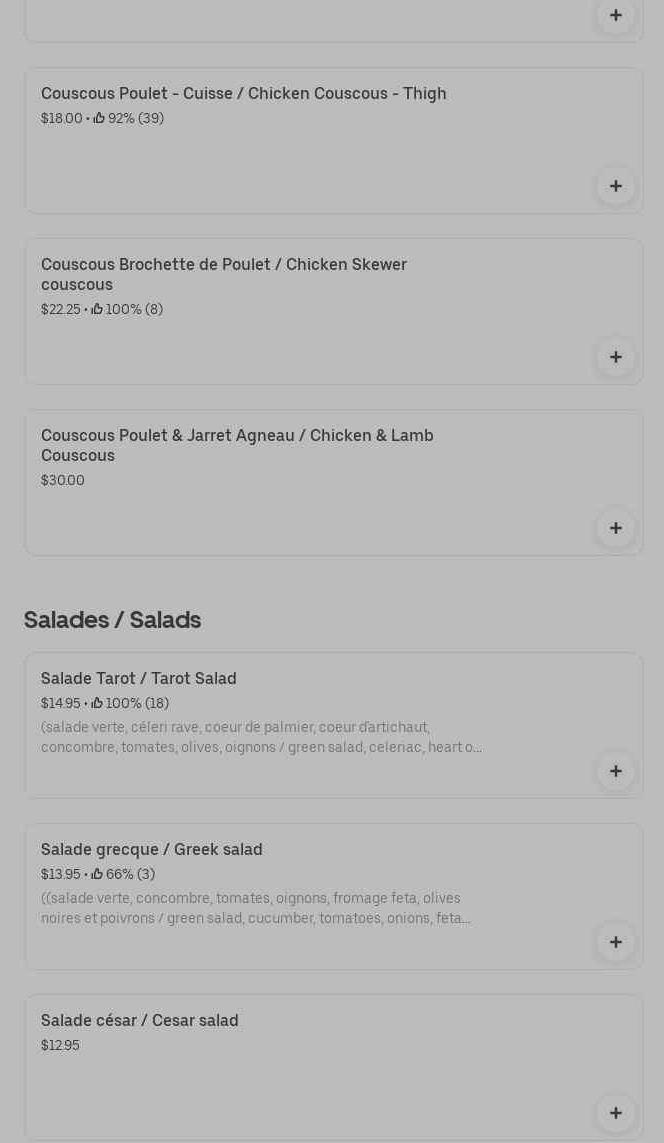Add Salade grecque to the cart
The image size is (664, 1143).
click(615, 942)
